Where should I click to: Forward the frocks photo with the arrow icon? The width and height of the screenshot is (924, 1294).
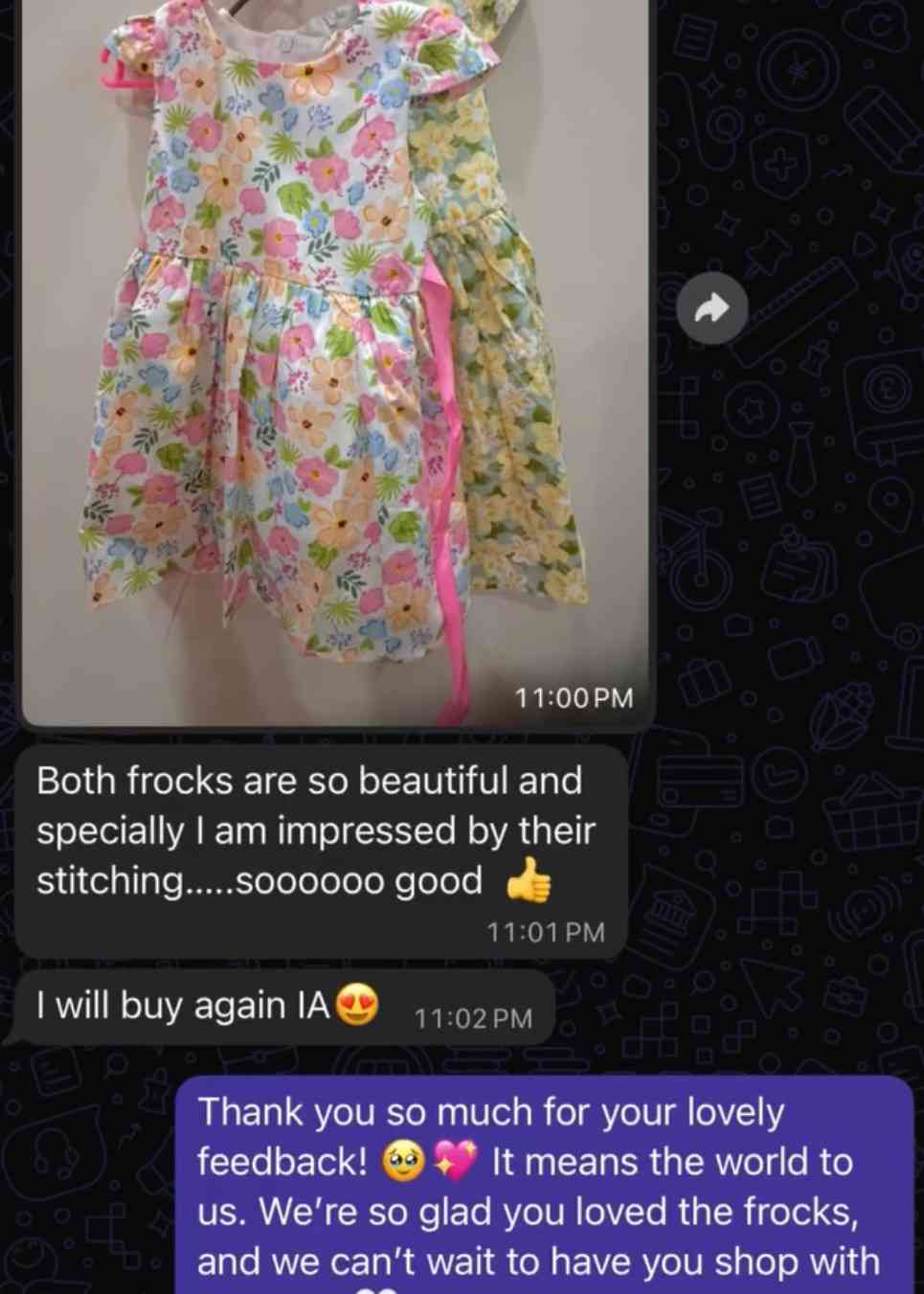(711, 308)
